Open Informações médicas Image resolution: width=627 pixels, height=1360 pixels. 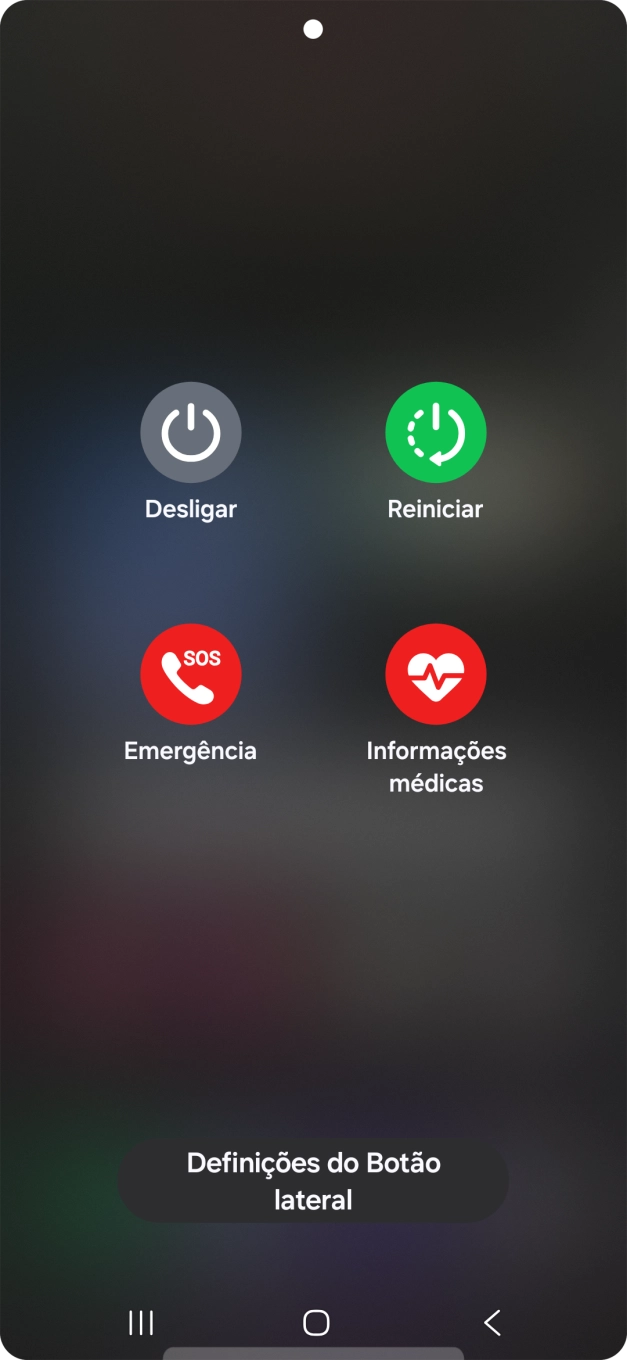click(x=435, y=675)
